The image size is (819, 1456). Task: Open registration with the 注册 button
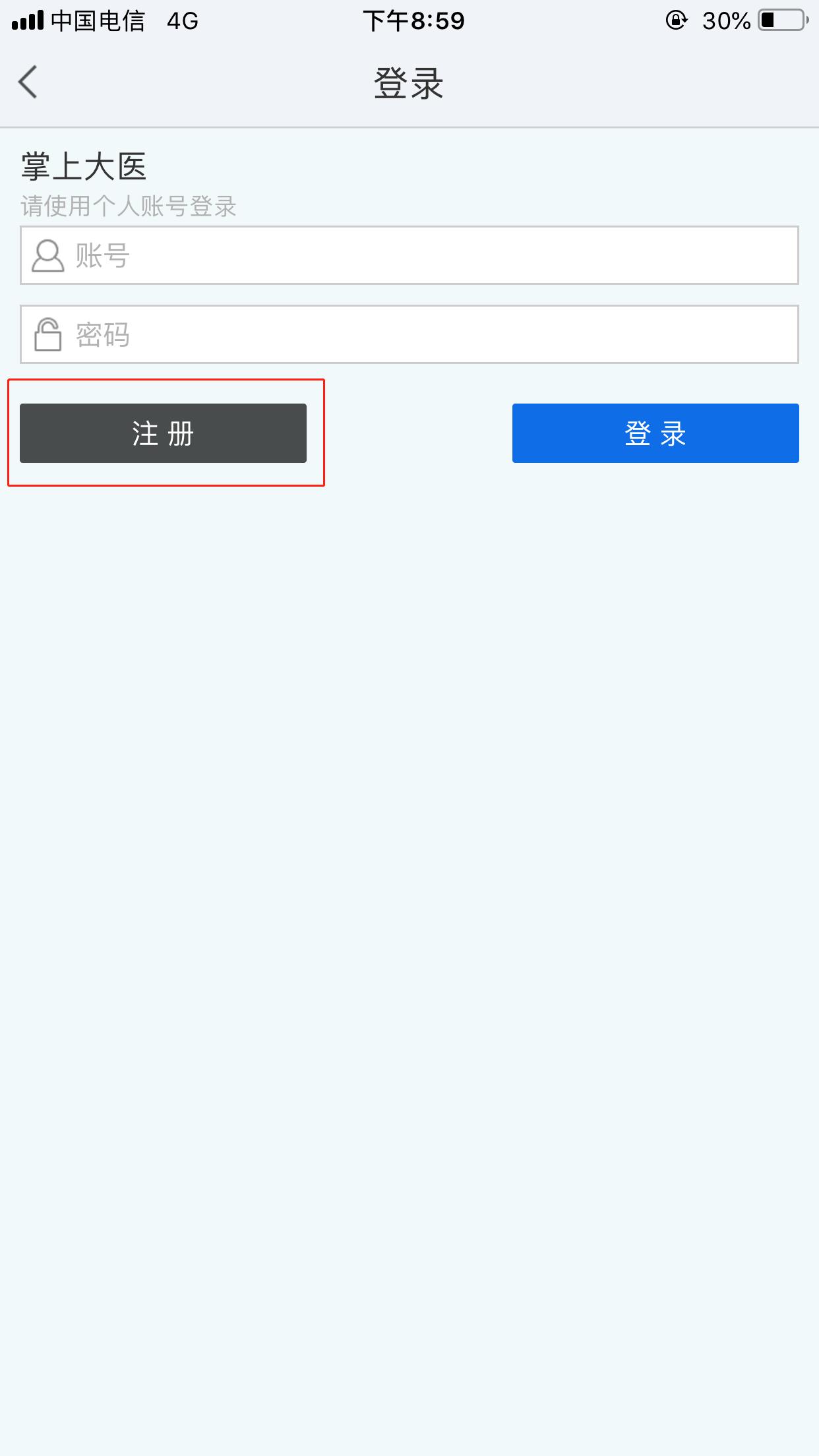[163, 433]
